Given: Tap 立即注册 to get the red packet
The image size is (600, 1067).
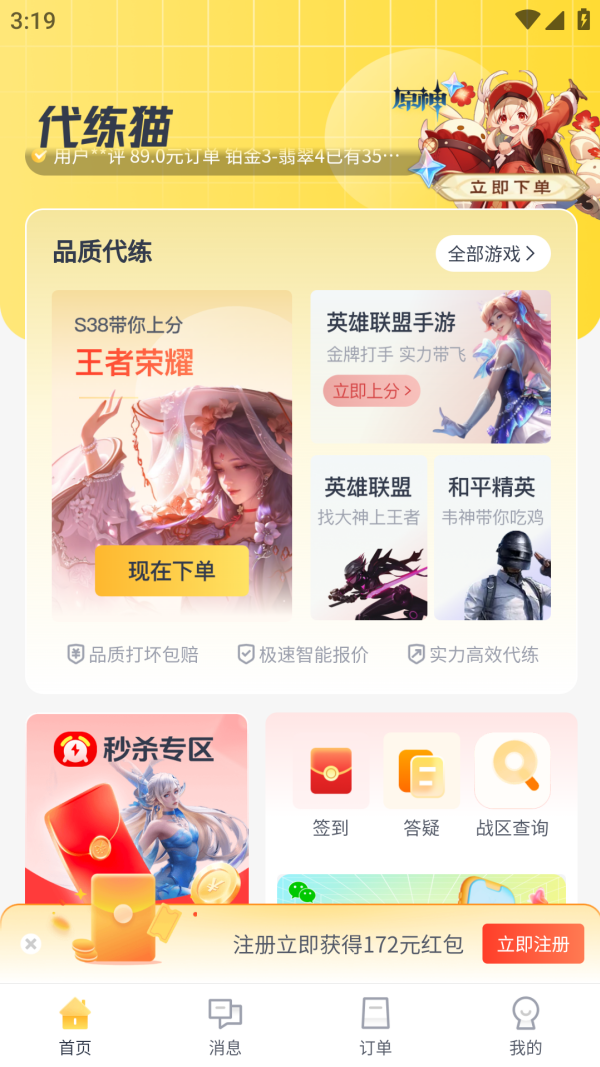Looking at the screenshot, I should (x=533, y=944).
